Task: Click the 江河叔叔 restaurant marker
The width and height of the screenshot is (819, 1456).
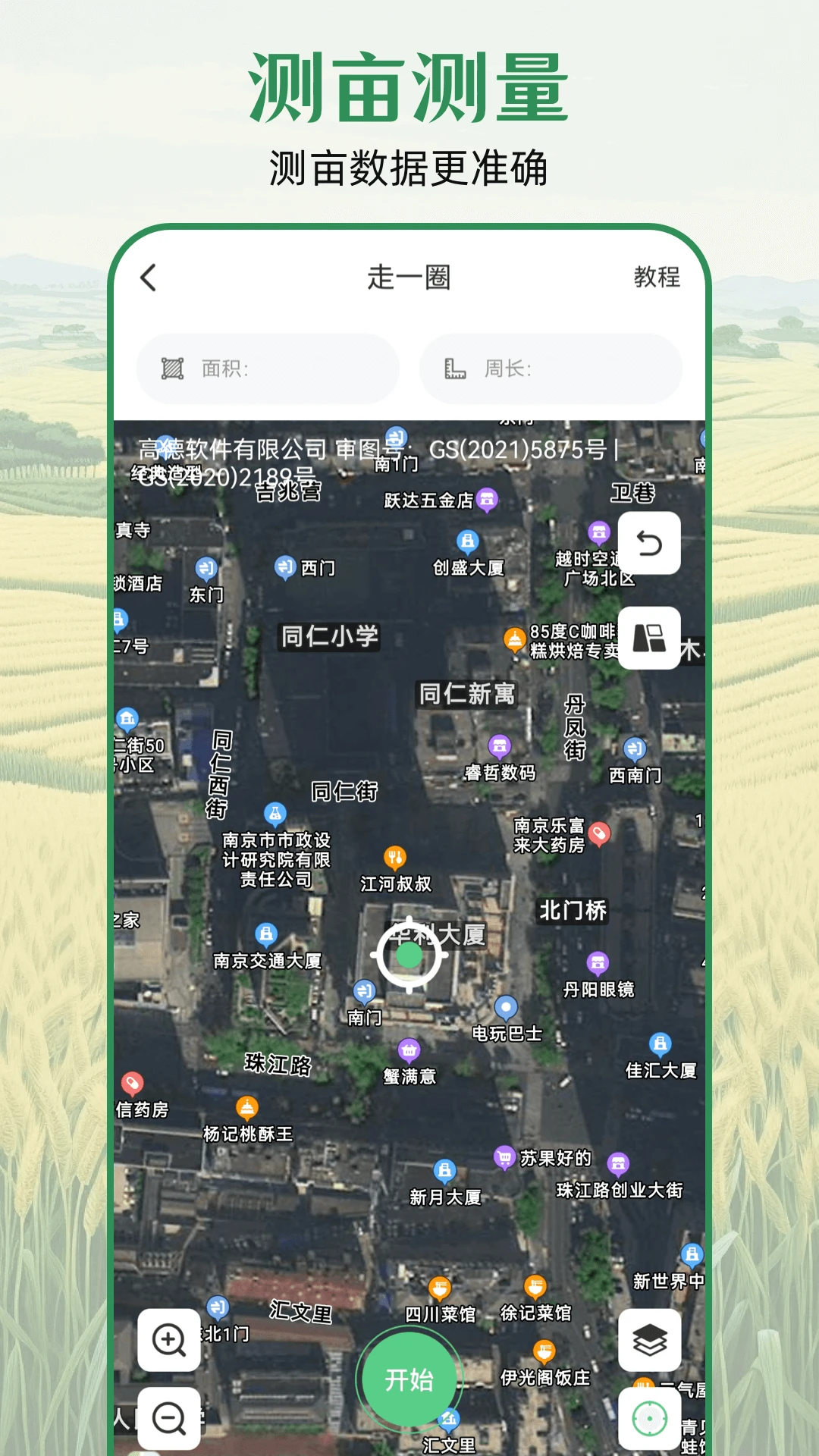Action: click(x=394, y=855)
